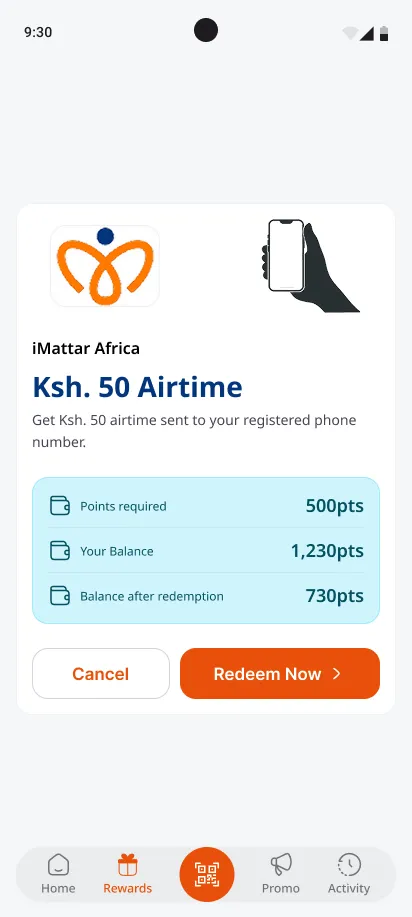Switch to the Promo tab
The image size is (412, 917).
pyautogui.click(x=281, y=874)
